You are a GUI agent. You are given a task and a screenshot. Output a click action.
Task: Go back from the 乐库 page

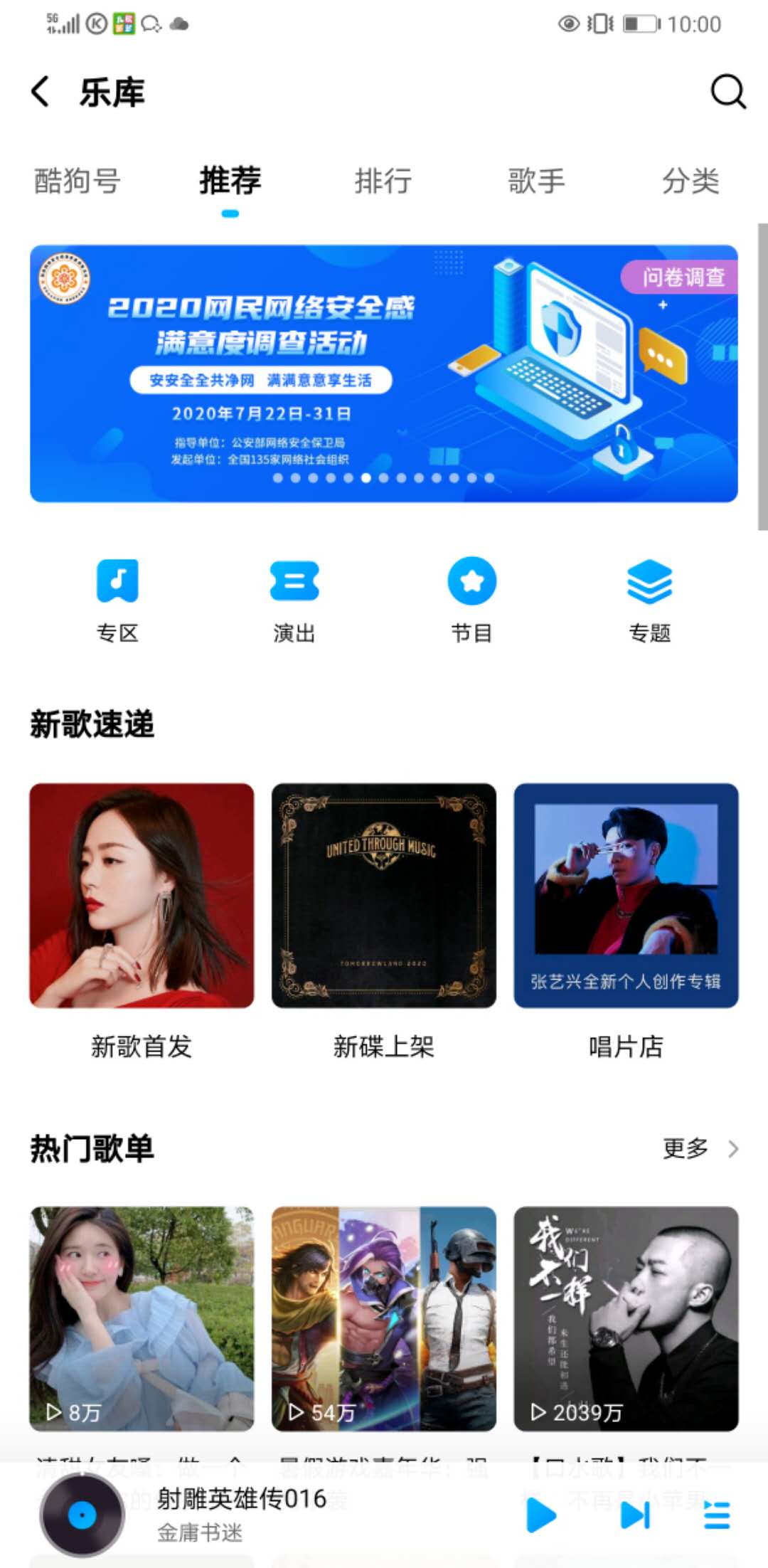(x=41, y=92)
